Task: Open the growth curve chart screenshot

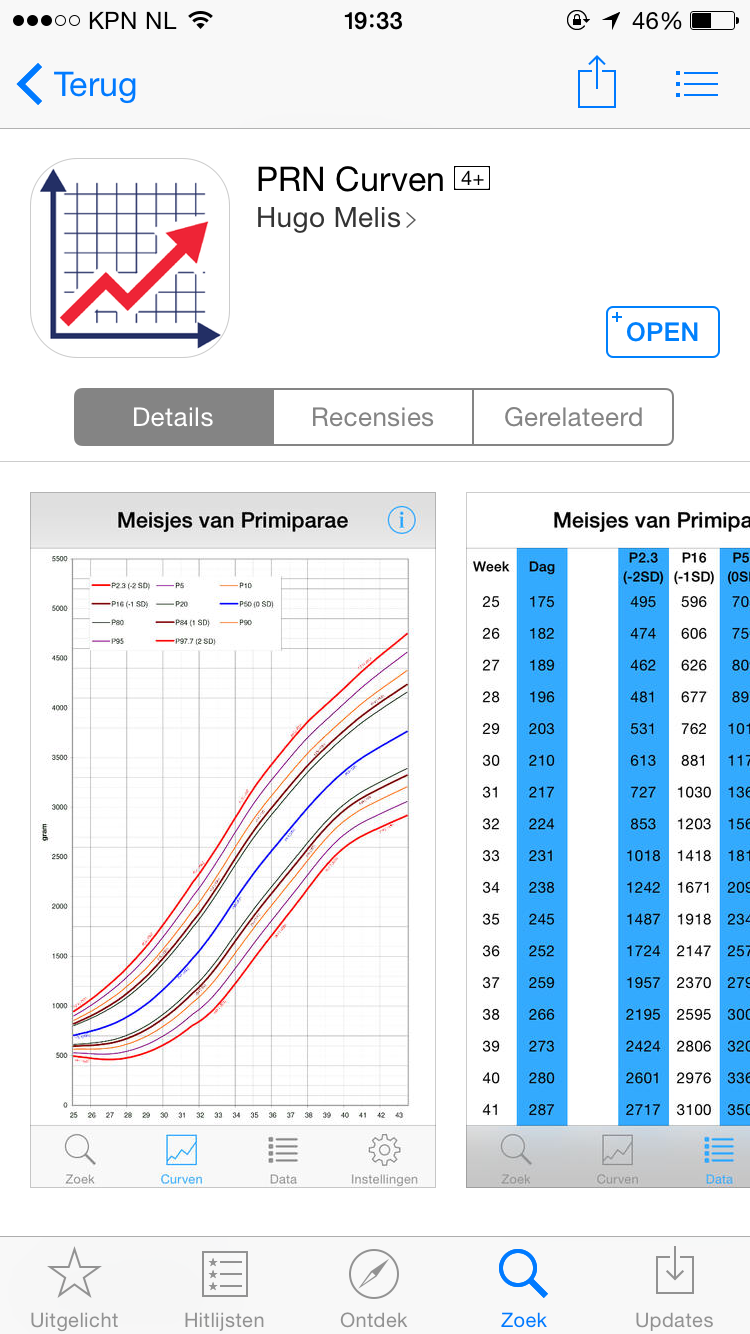Action: pyautogui.click(x=233, y=840)
